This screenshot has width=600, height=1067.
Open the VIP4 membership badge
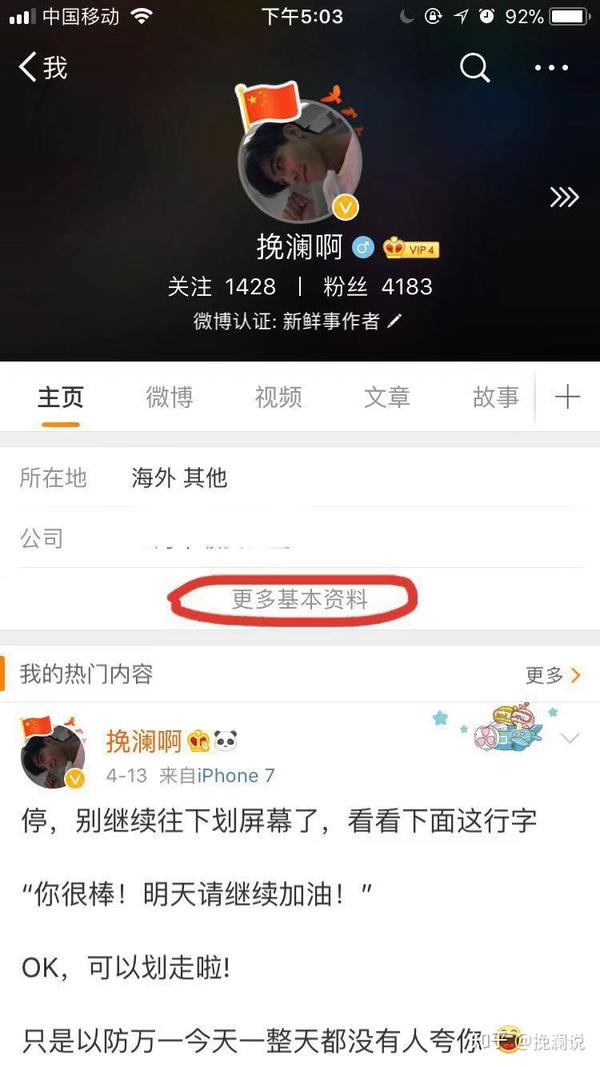click(411, 248)
